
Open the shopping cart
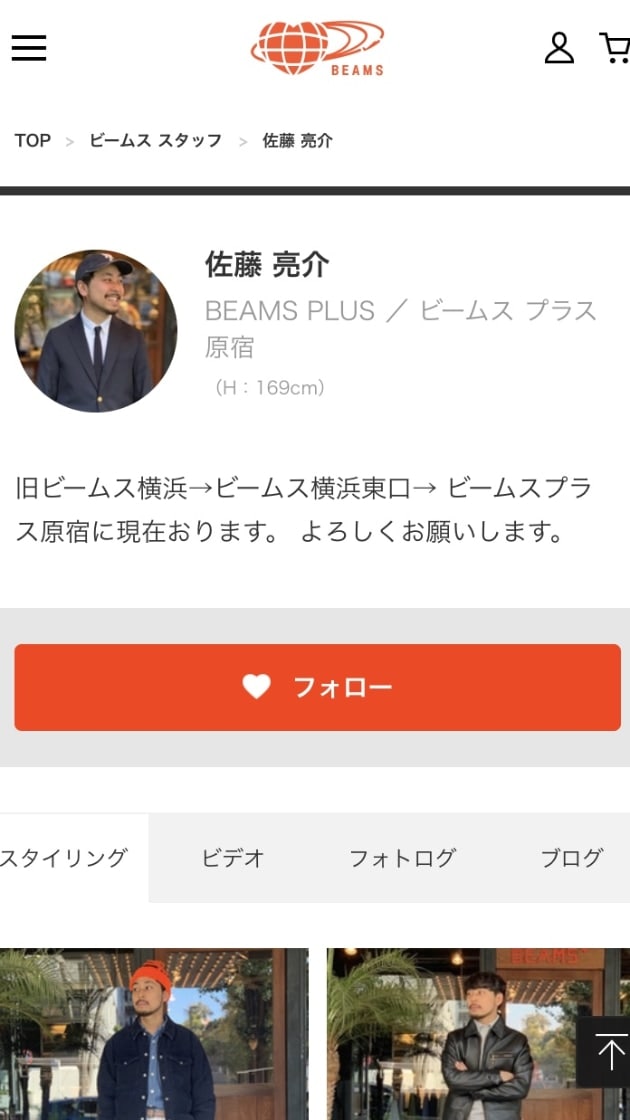(x=614, y=48)
